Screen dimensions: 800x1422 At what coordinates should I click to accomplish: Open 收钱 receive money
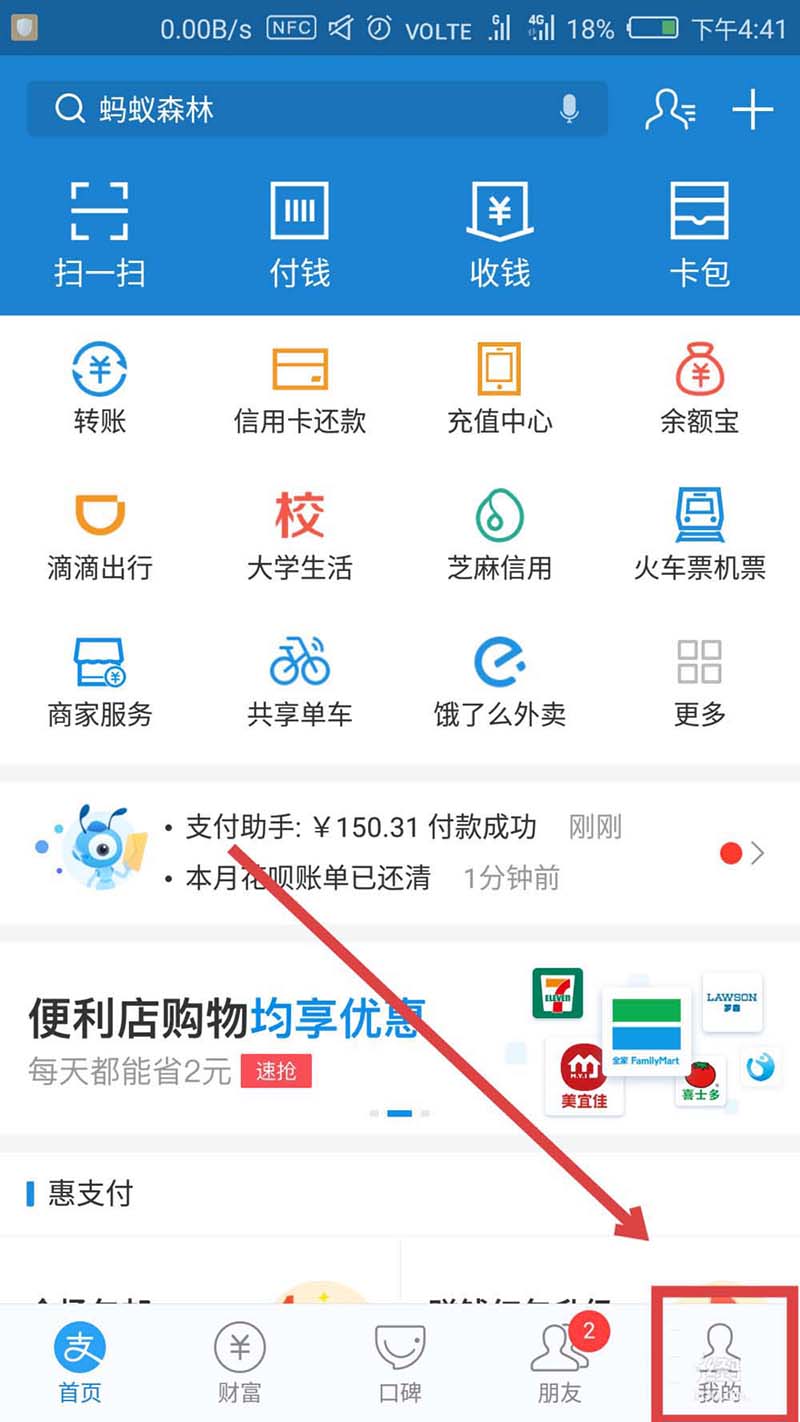500,233
